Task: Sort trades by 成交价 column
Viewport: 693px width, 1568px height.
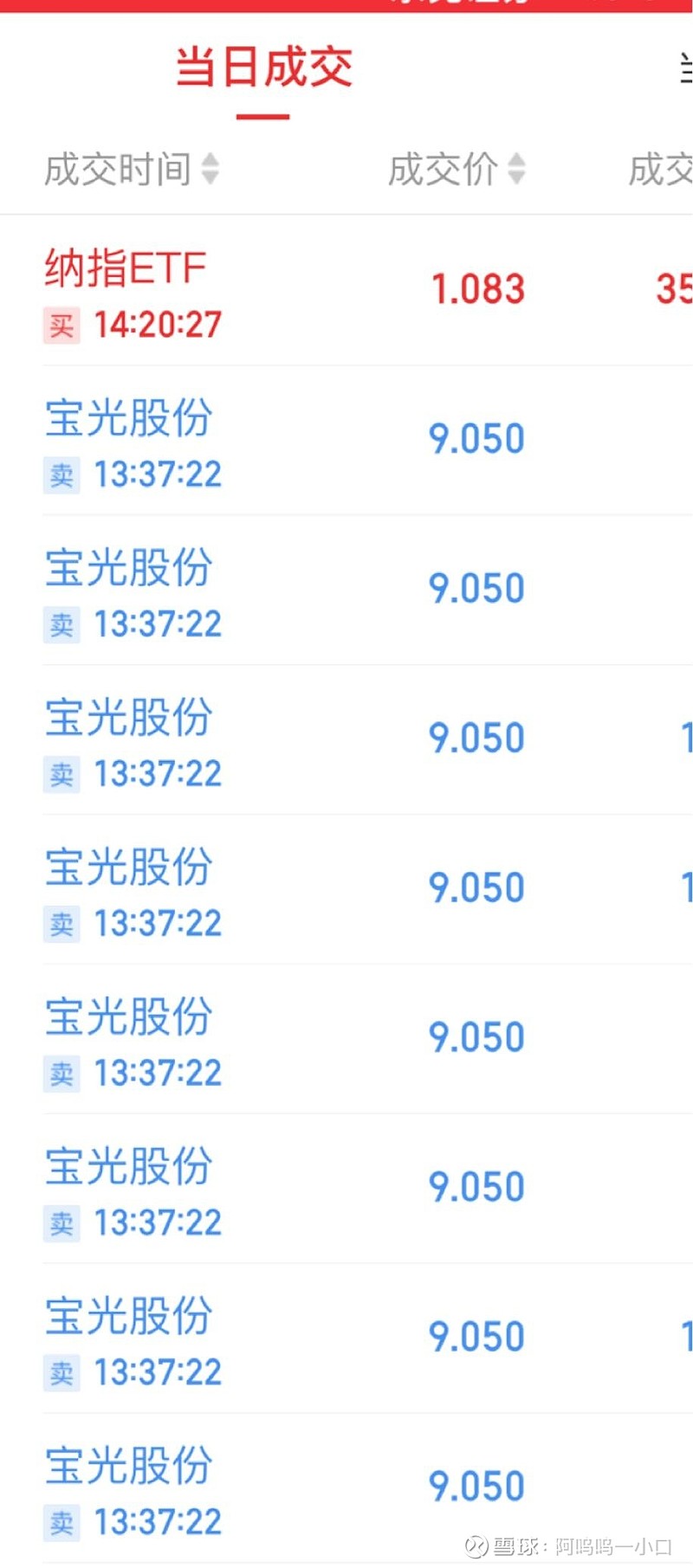Action: coord(457,169)
